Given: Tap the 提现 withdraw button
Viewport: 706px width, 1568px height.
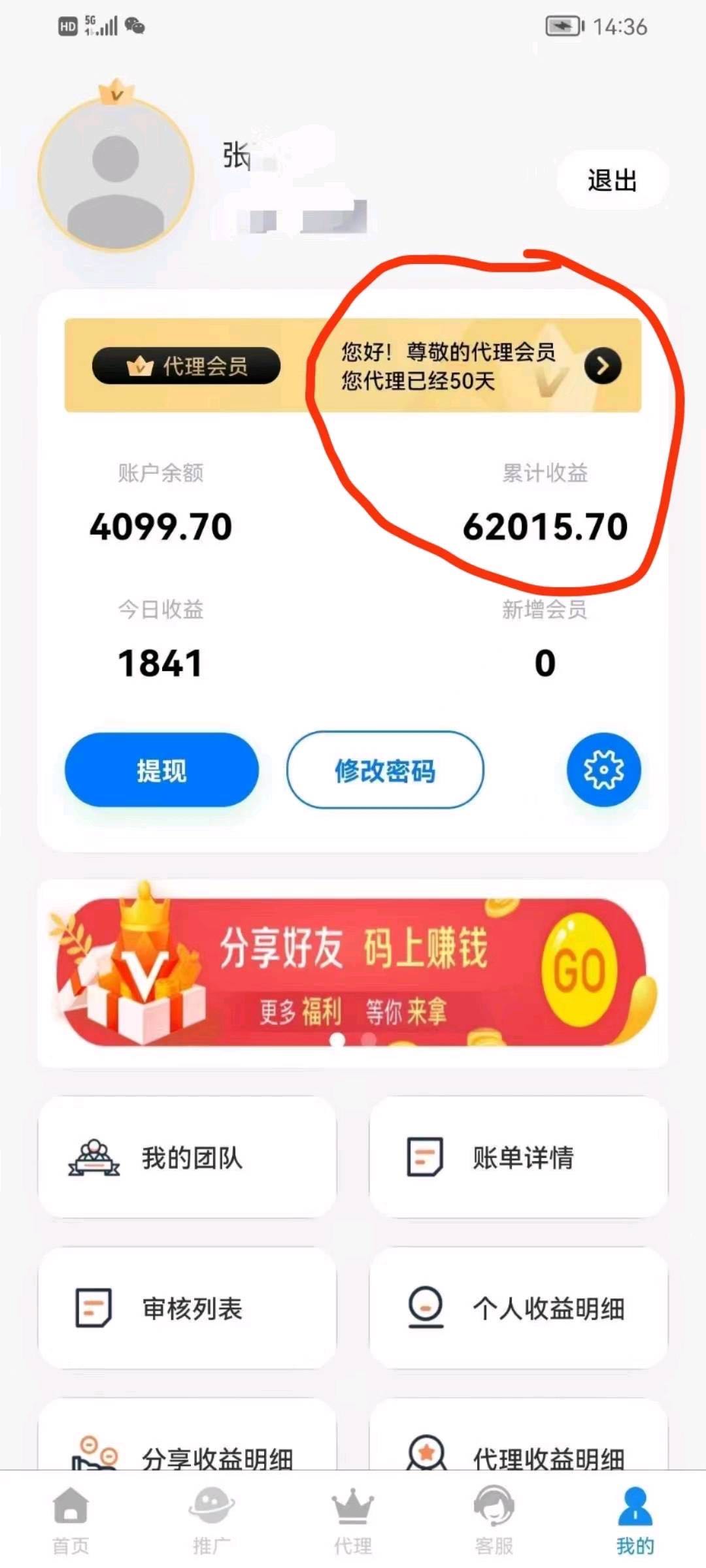Looking at the screenshot, I should point(161,770).
